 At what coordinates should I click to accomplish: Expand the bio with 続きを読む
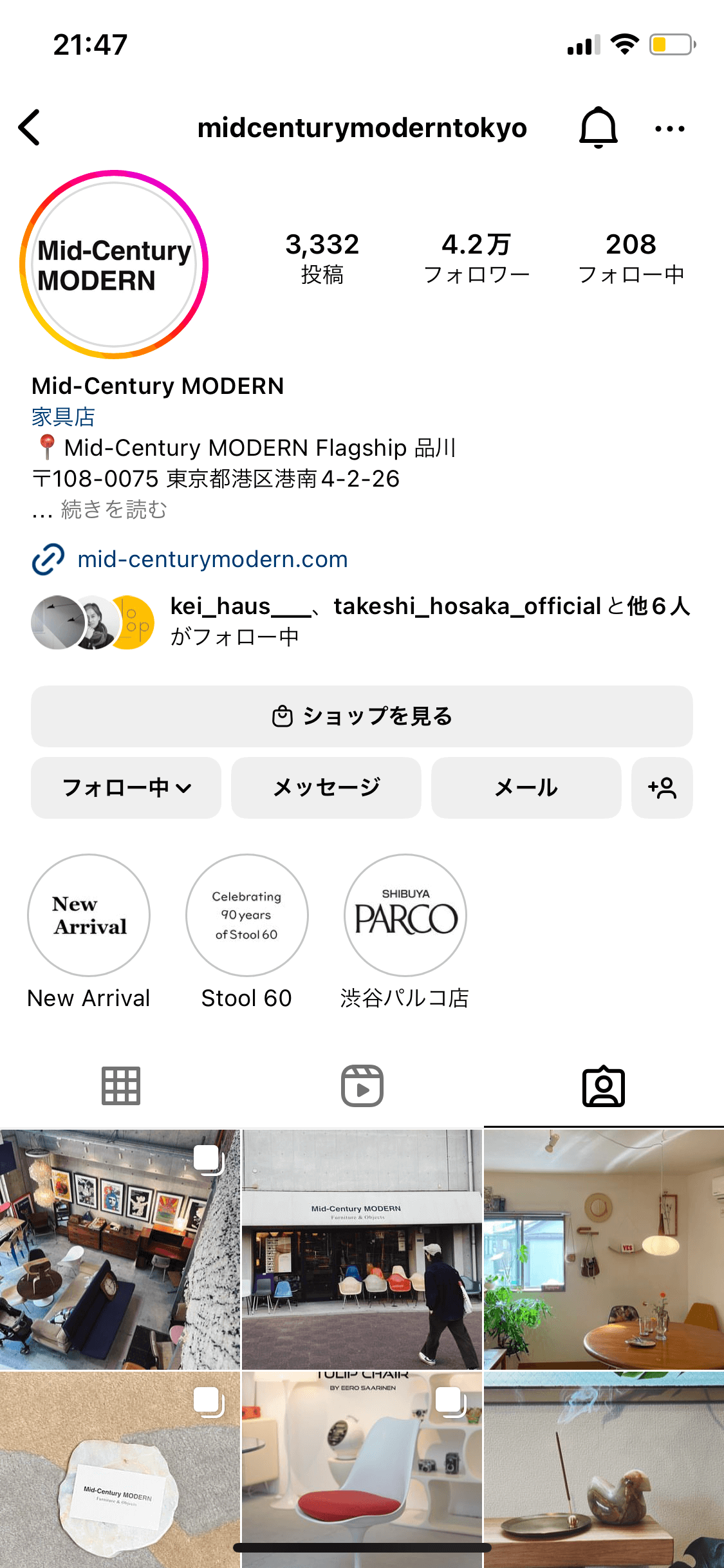[x=113, y=510]
